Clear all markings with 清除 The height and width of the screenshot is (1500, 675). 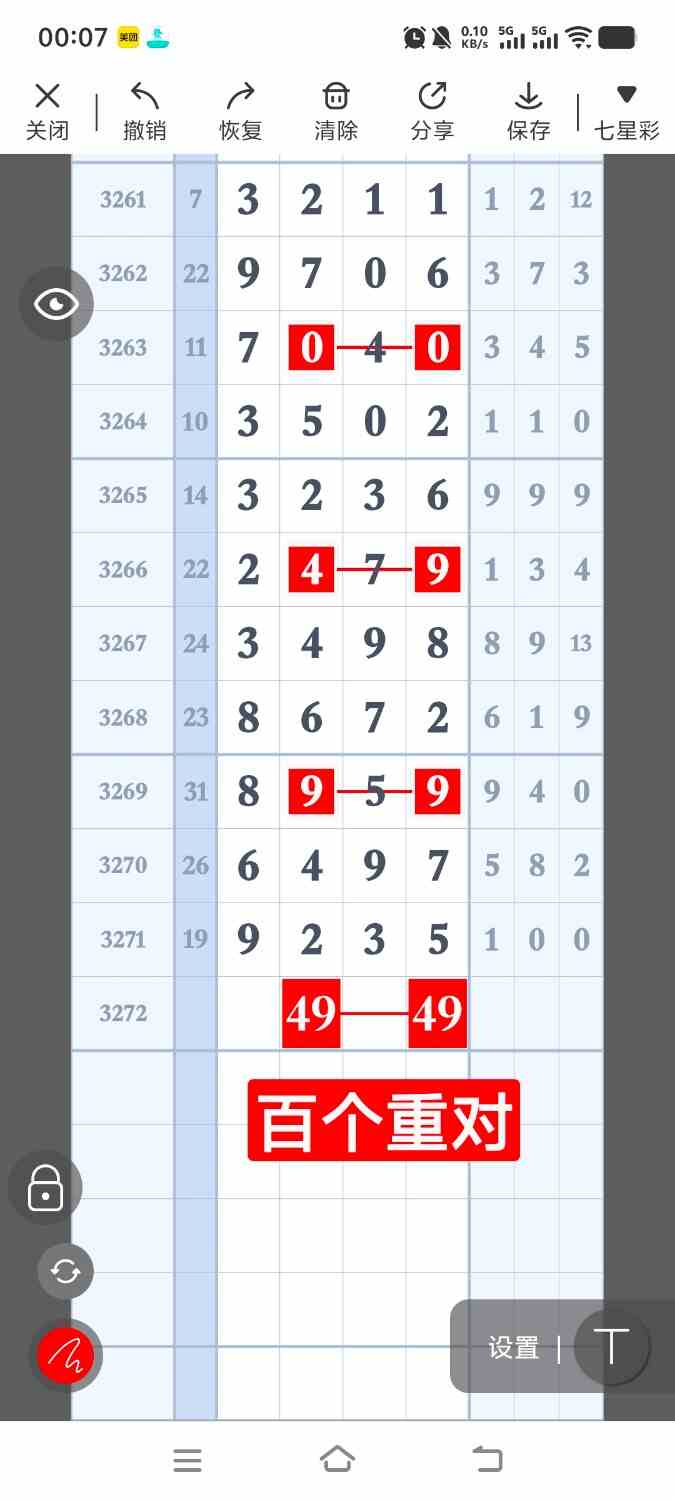pyautogui.click(x=336, y=111)
